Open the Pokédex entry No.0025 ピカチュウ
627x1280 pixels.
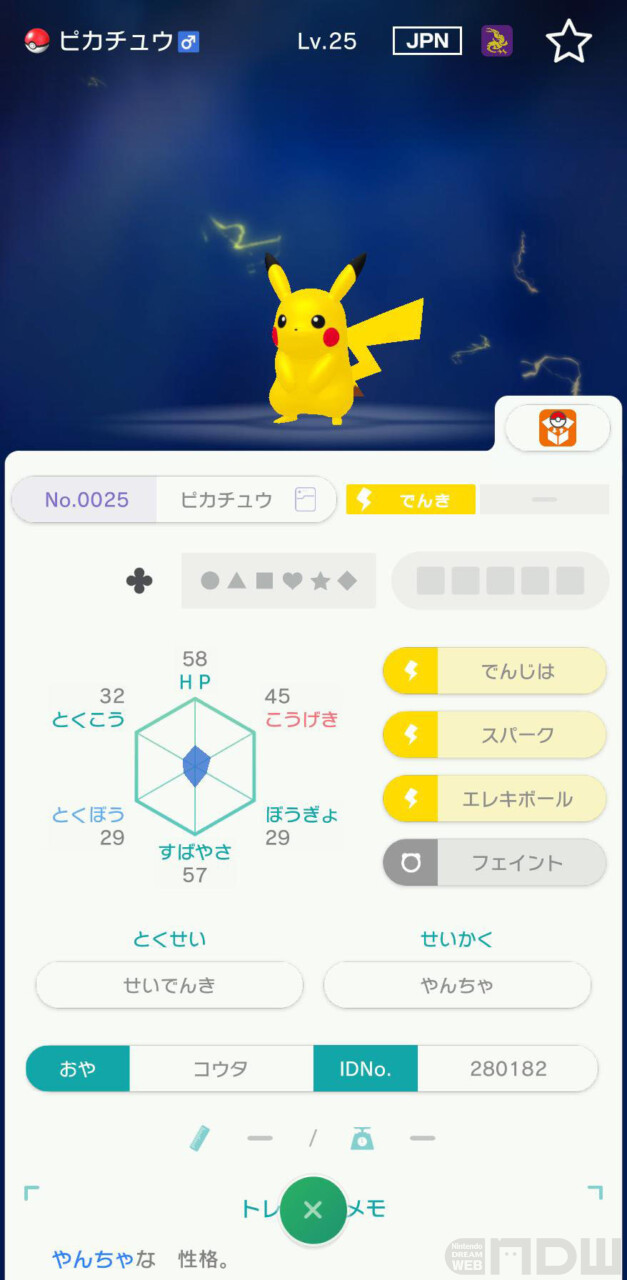[174, 500]
